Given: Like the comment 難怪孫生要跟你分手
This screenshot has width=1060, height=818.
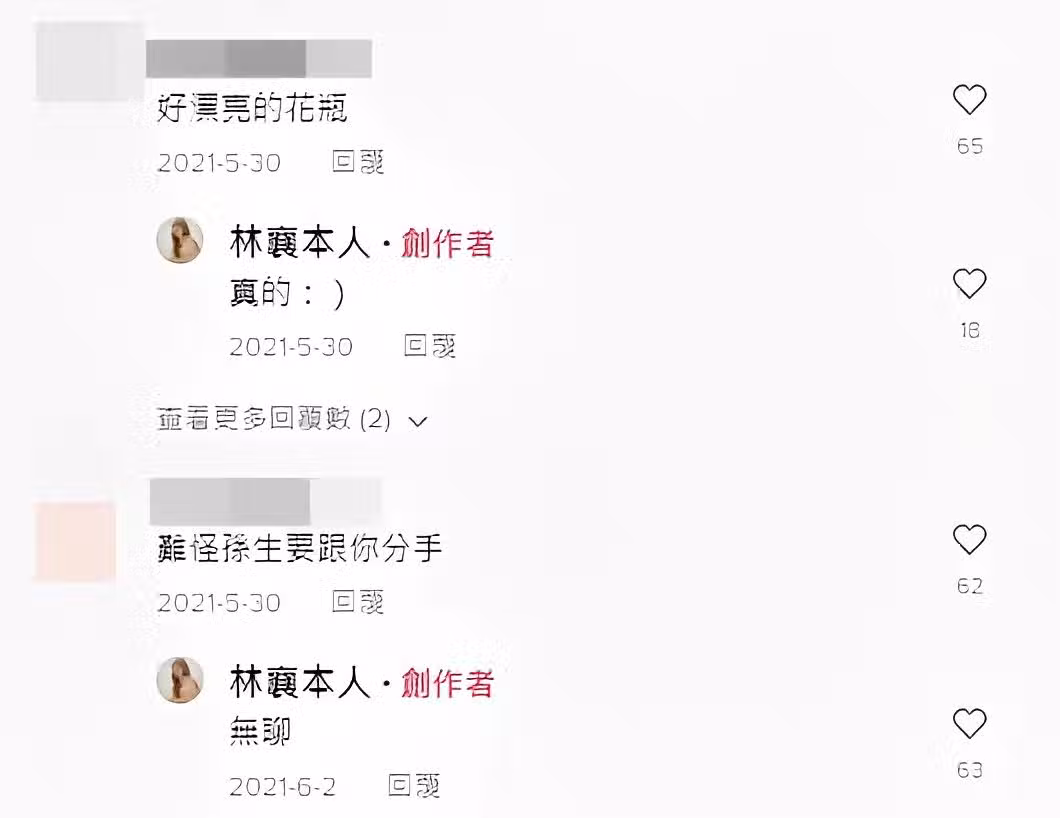Looking at the screenshot, I should coord(969,540).
